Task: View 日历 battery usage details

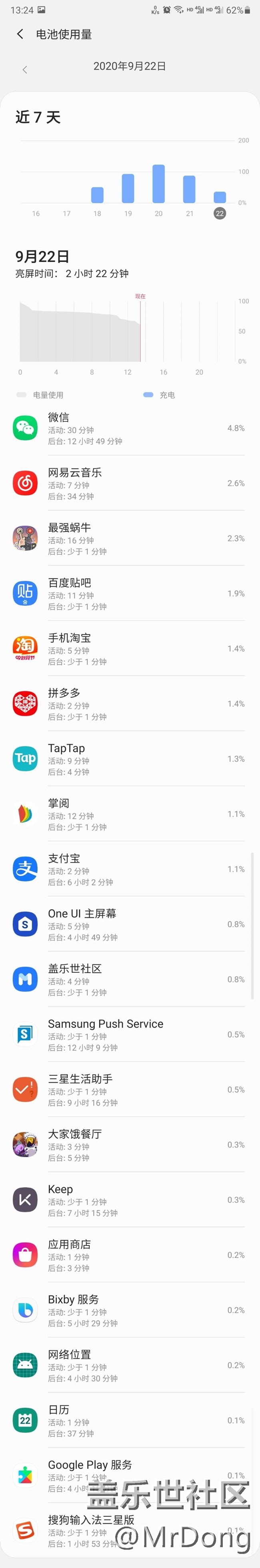Action: coord(129,1420)
